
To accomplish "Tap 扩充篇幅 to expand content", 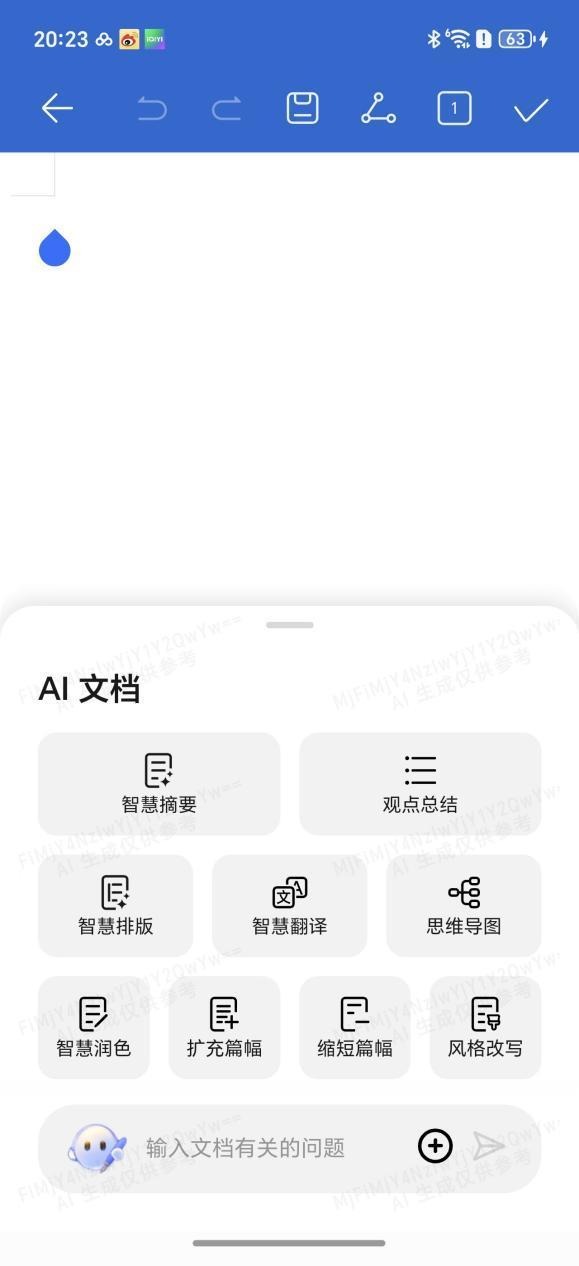I will [x=224, y=1028].
